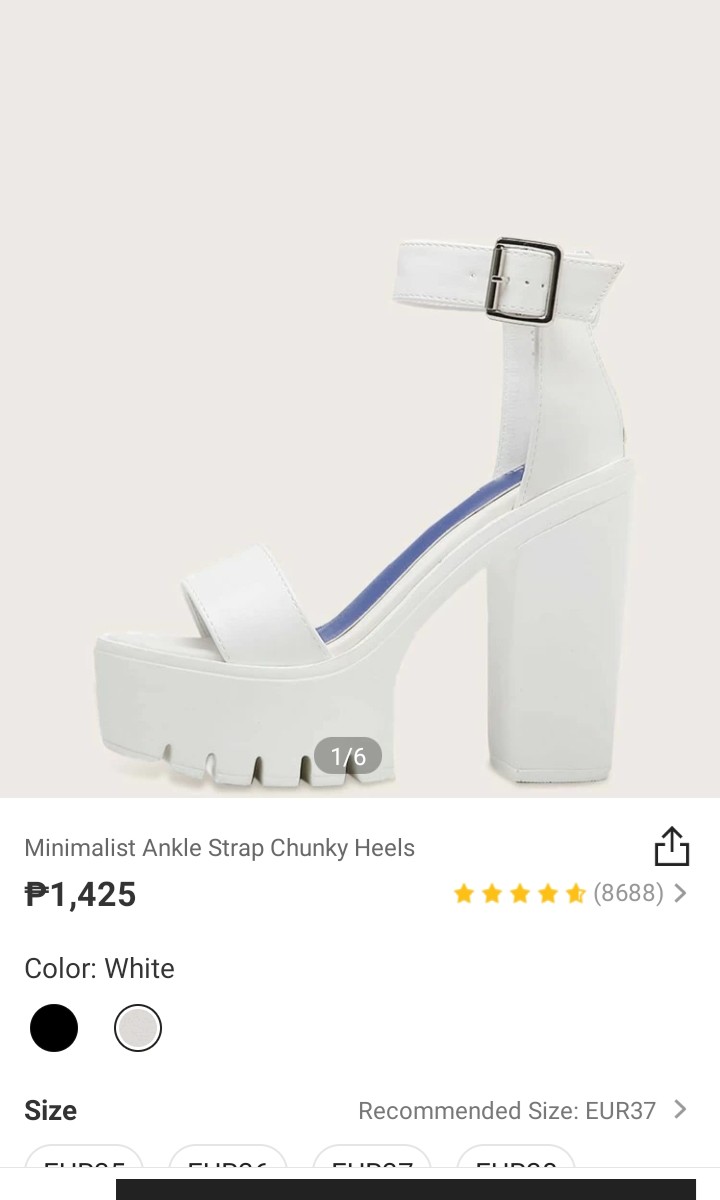Tap the Color: White label
720x1200 pixels.
99,968
